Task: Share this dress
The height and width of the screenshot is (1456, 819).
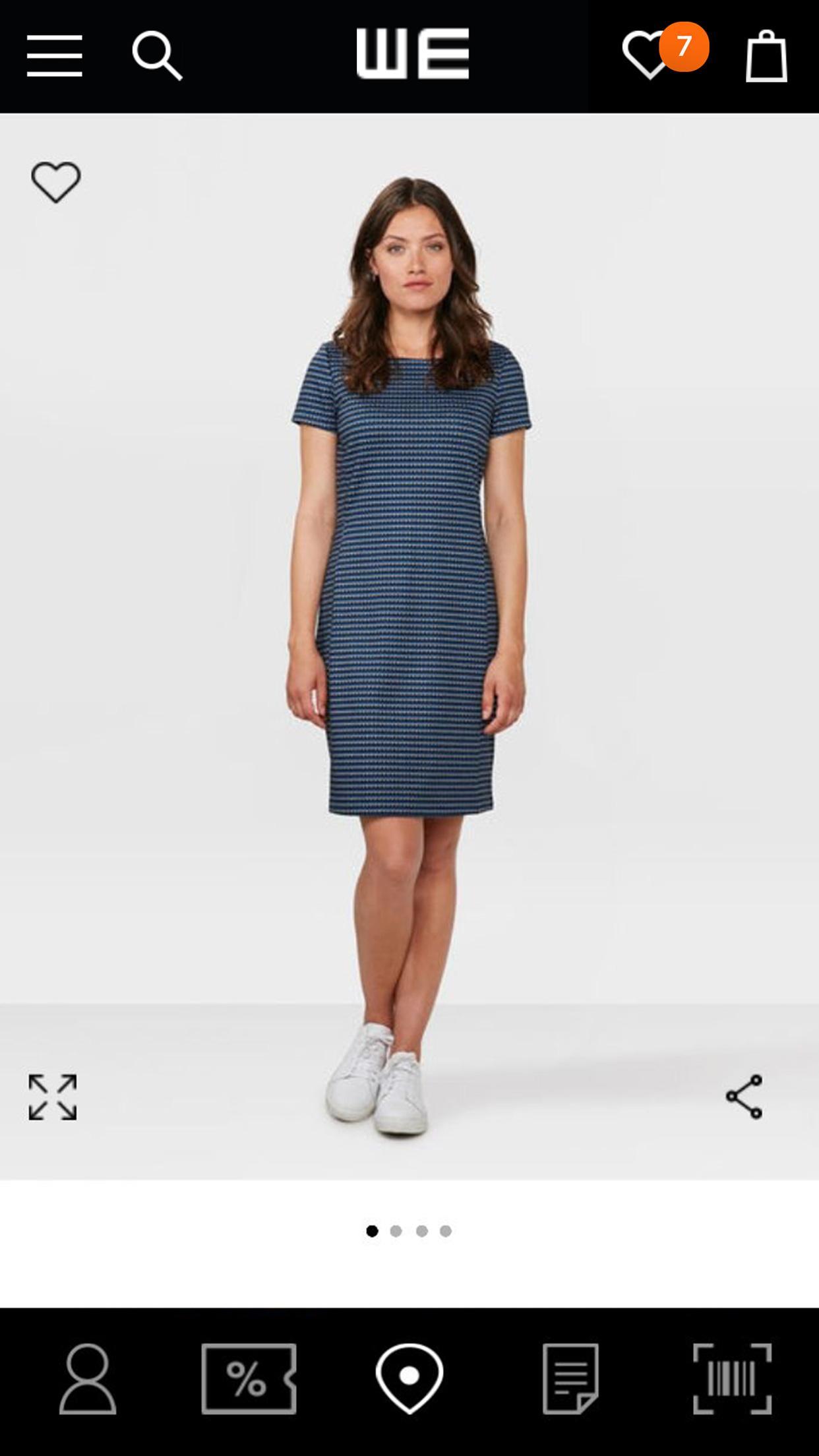Action: (x=744, y=1097)
